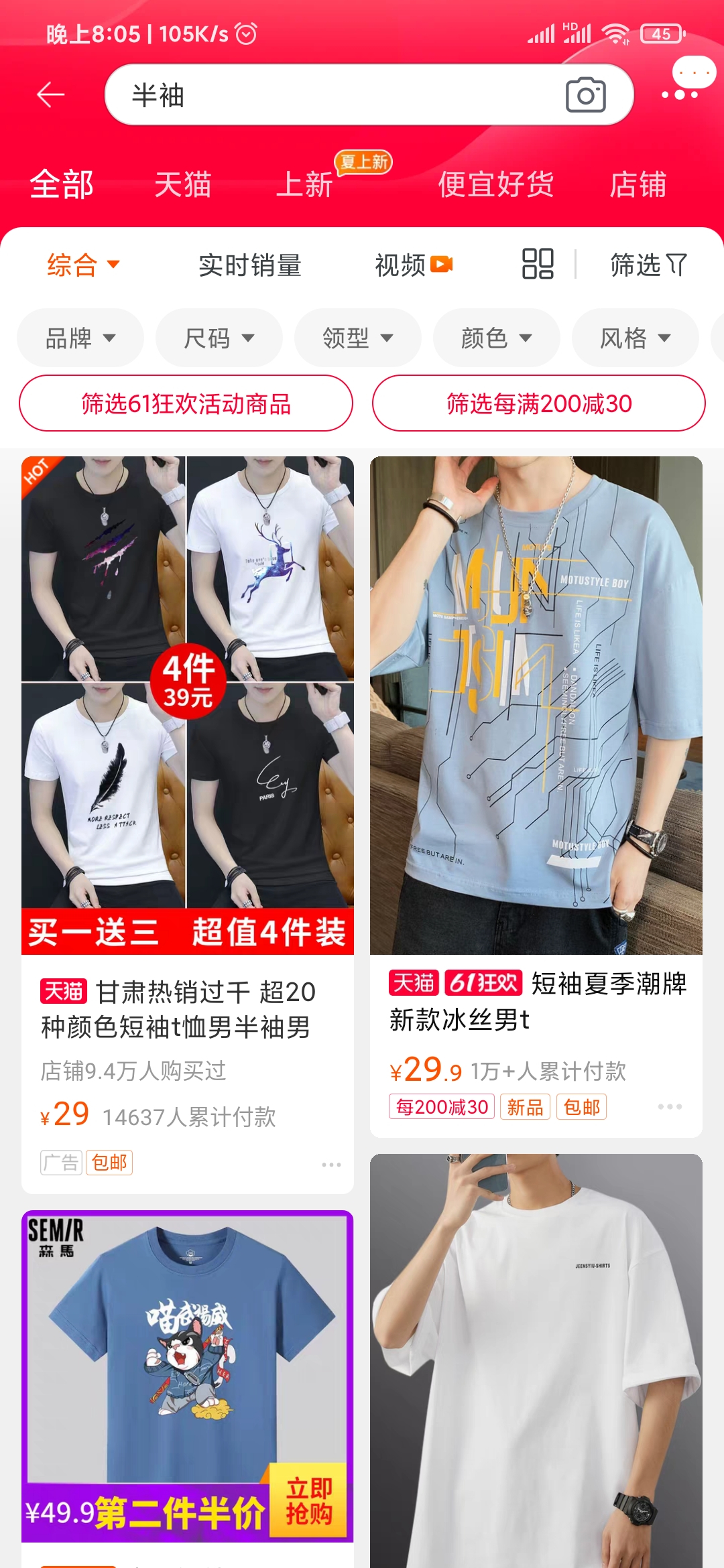
Task: Expand the 领型 filter chip
Action: tap(358, 338)
